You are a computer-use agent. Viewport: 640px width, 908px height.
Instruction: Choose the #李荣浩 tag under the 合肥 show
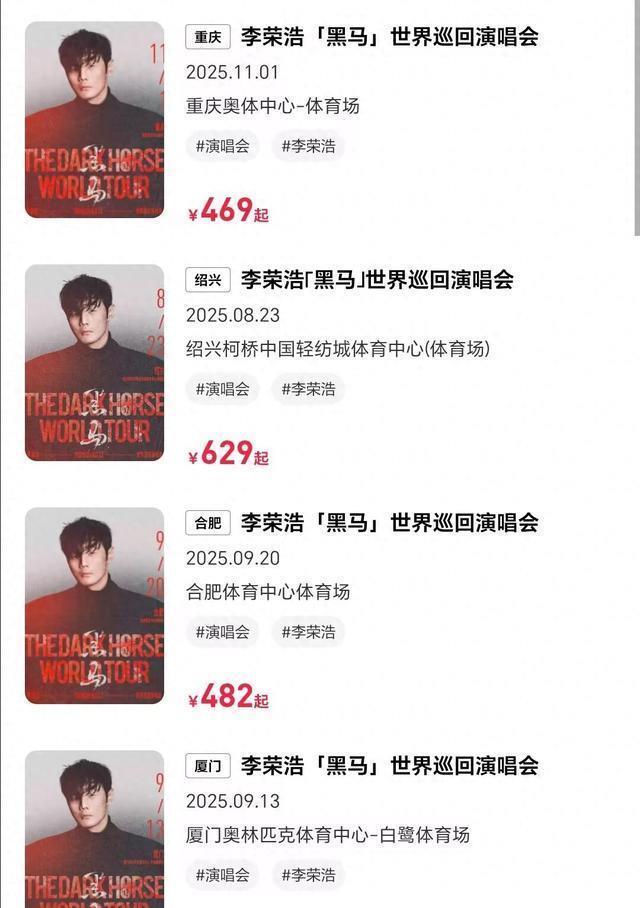pyautogui.click(x=308, y=632)
